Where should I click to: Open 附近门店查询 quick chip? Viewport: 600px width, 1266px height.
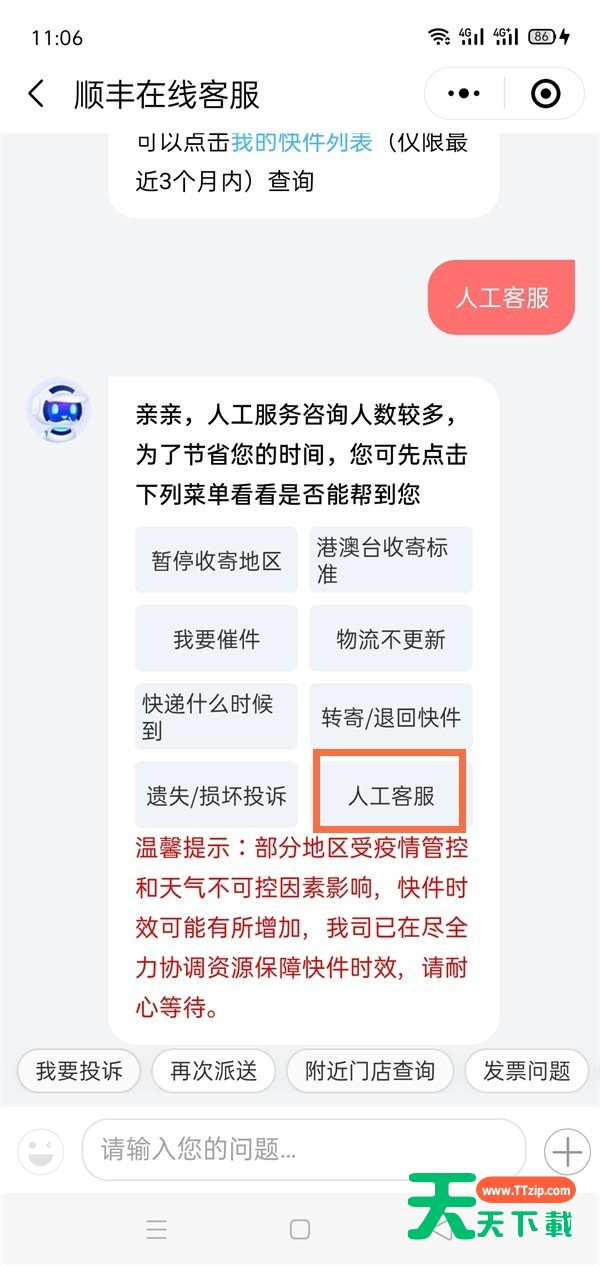click(370, 1071)
